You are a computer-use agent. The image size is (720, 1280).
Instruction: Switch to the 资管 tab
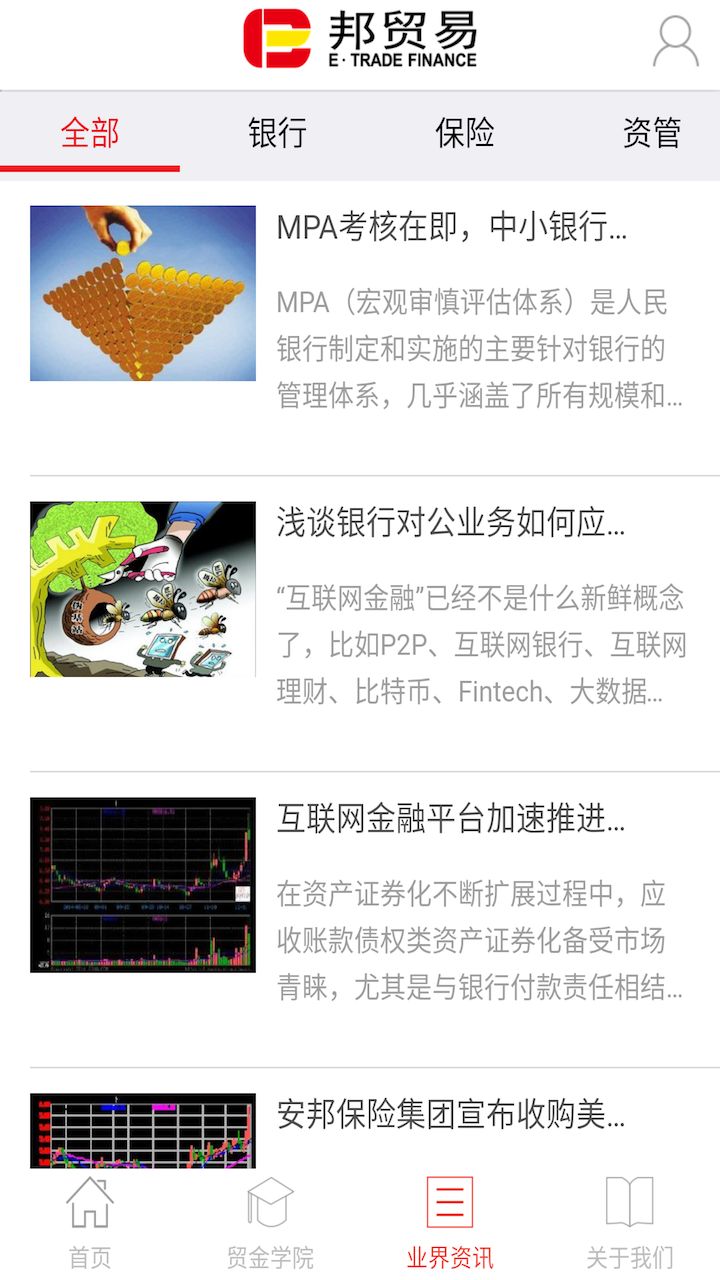tap(652, 133)
